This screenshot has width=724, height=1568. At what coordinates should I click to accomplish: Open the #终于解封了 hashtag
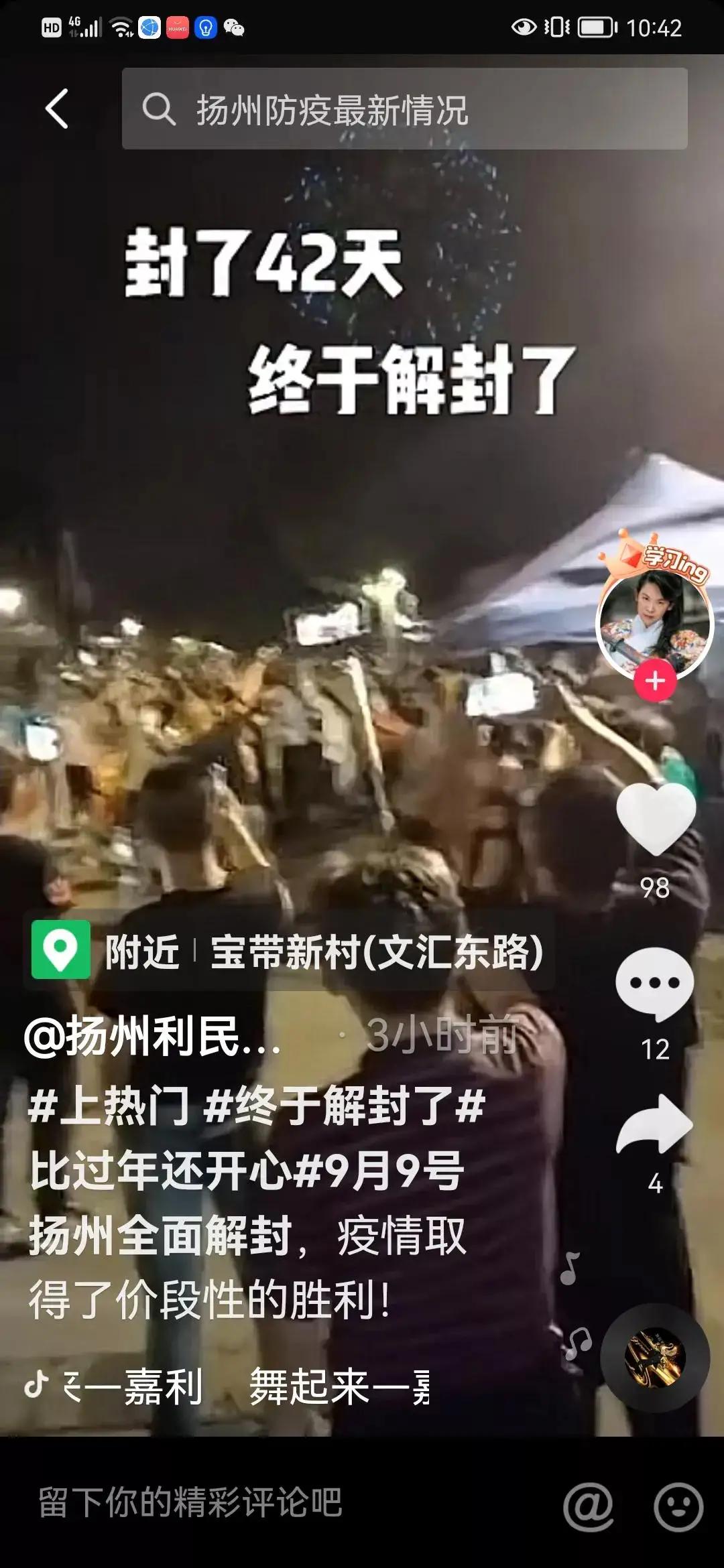pyautogui.click(x=343, y=1106)
